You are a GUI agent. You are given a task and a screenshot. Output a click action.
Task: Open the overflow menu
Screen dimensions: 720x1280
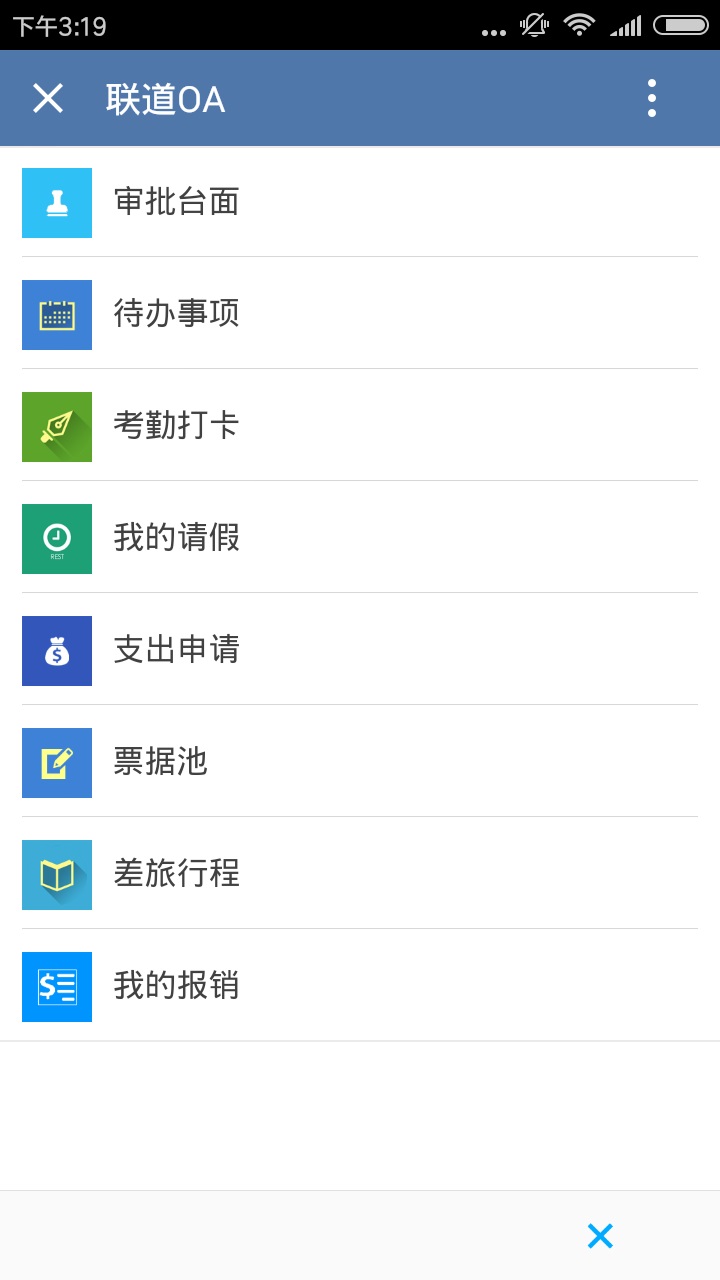(x=652, y=98)
